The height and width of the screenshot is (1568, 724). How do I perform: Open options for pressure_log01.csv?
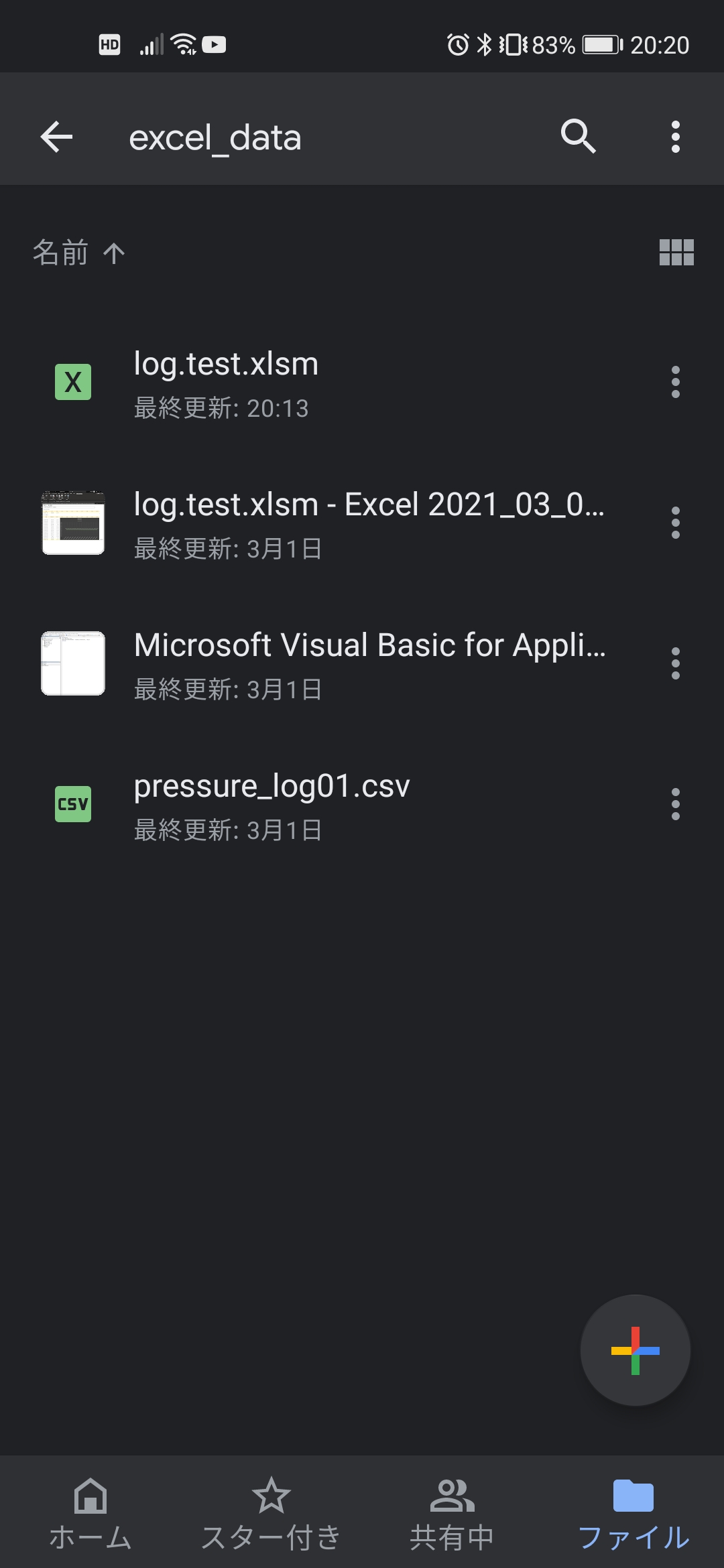pyautogui.click(x=675, y=804)
